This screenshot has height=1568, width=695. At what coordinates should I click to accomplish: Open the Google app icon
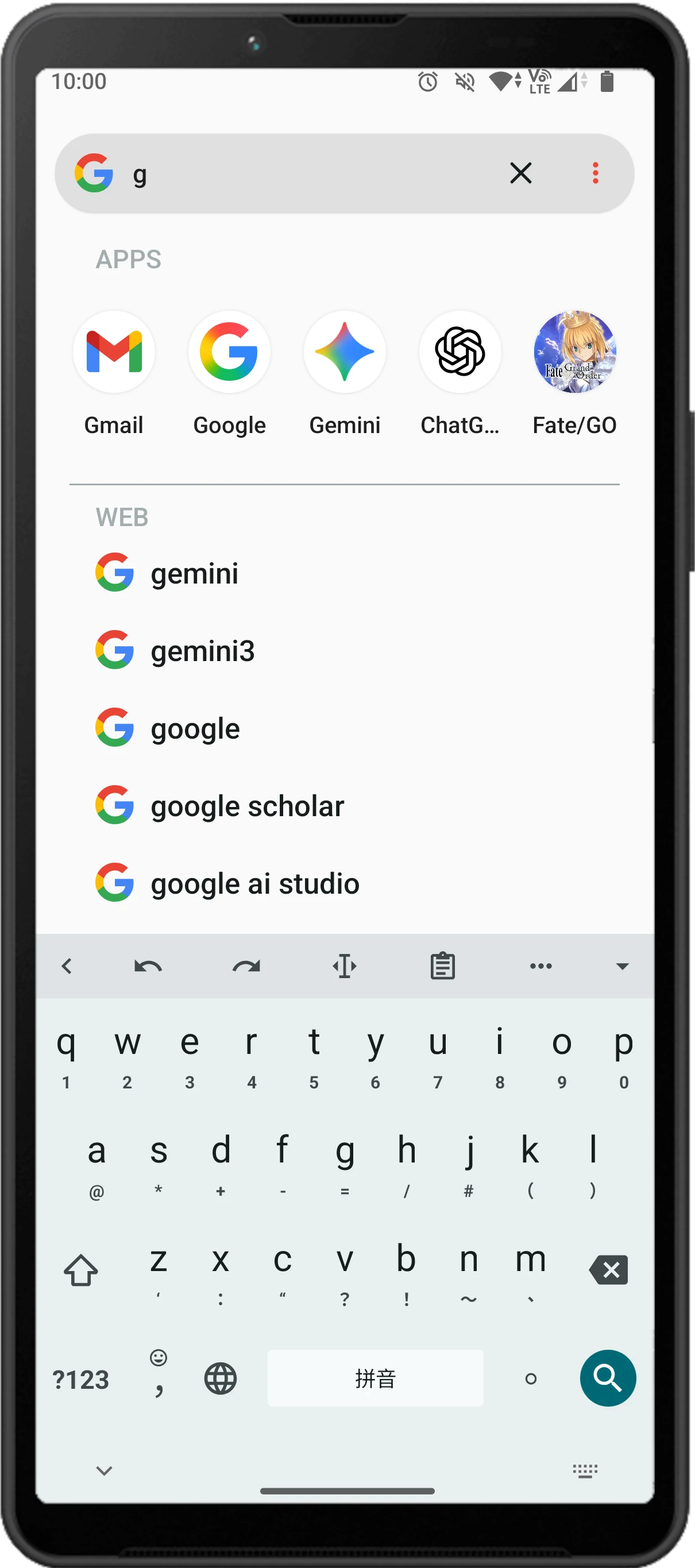coord(229,353)
